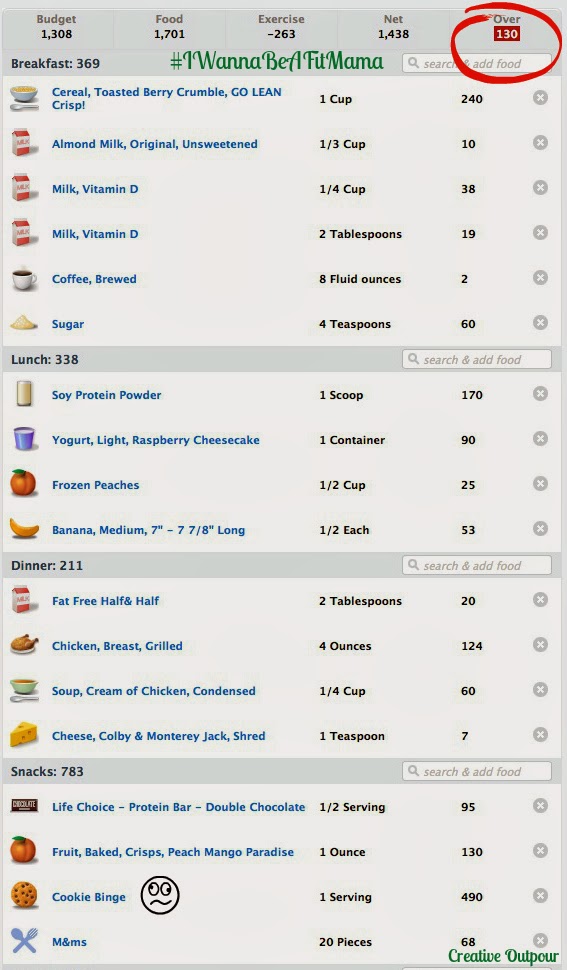The height and width of the screenshot is (970, 567).
Task: Remove the Cookie Binge entry
Action: point(540,896)
